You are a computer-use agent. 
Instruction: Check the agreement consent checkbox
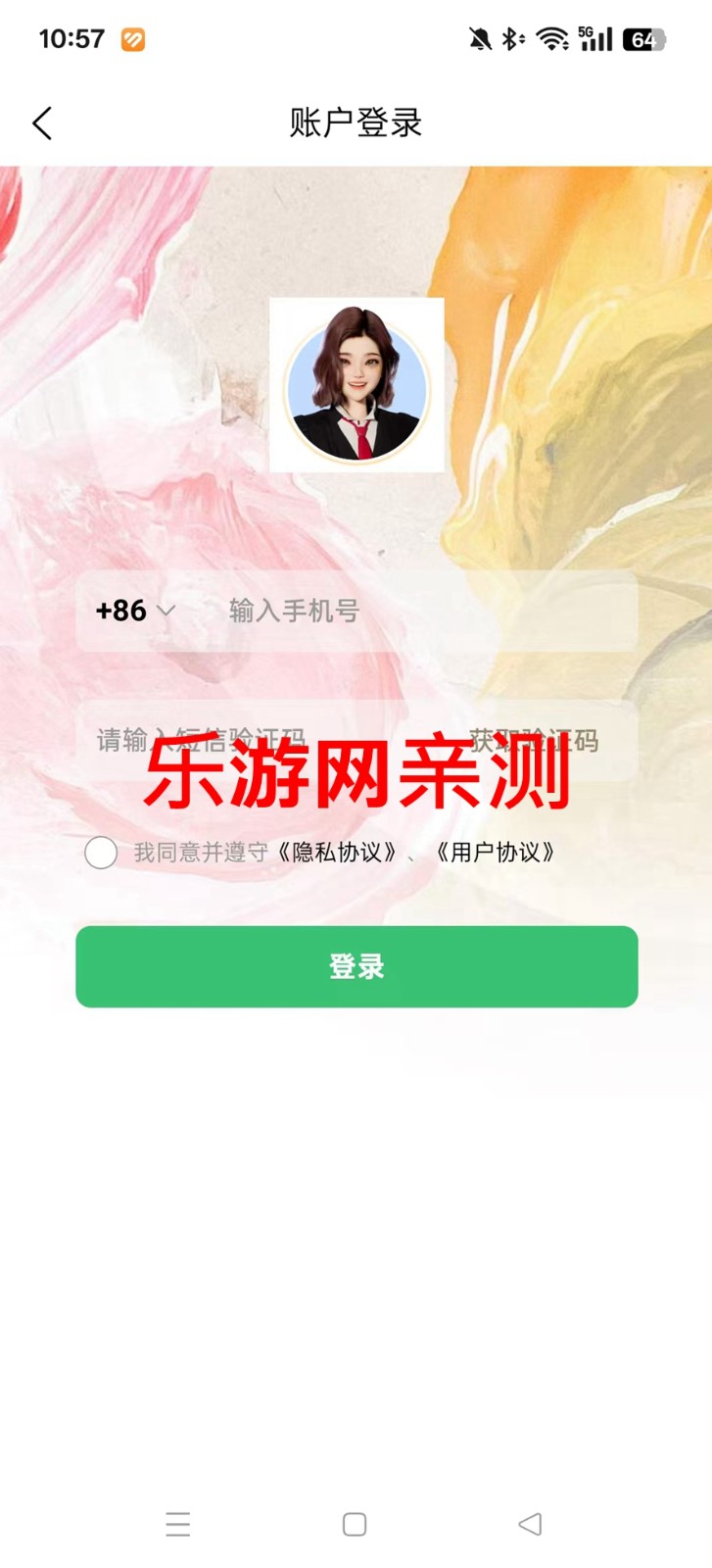coord(101,853)
